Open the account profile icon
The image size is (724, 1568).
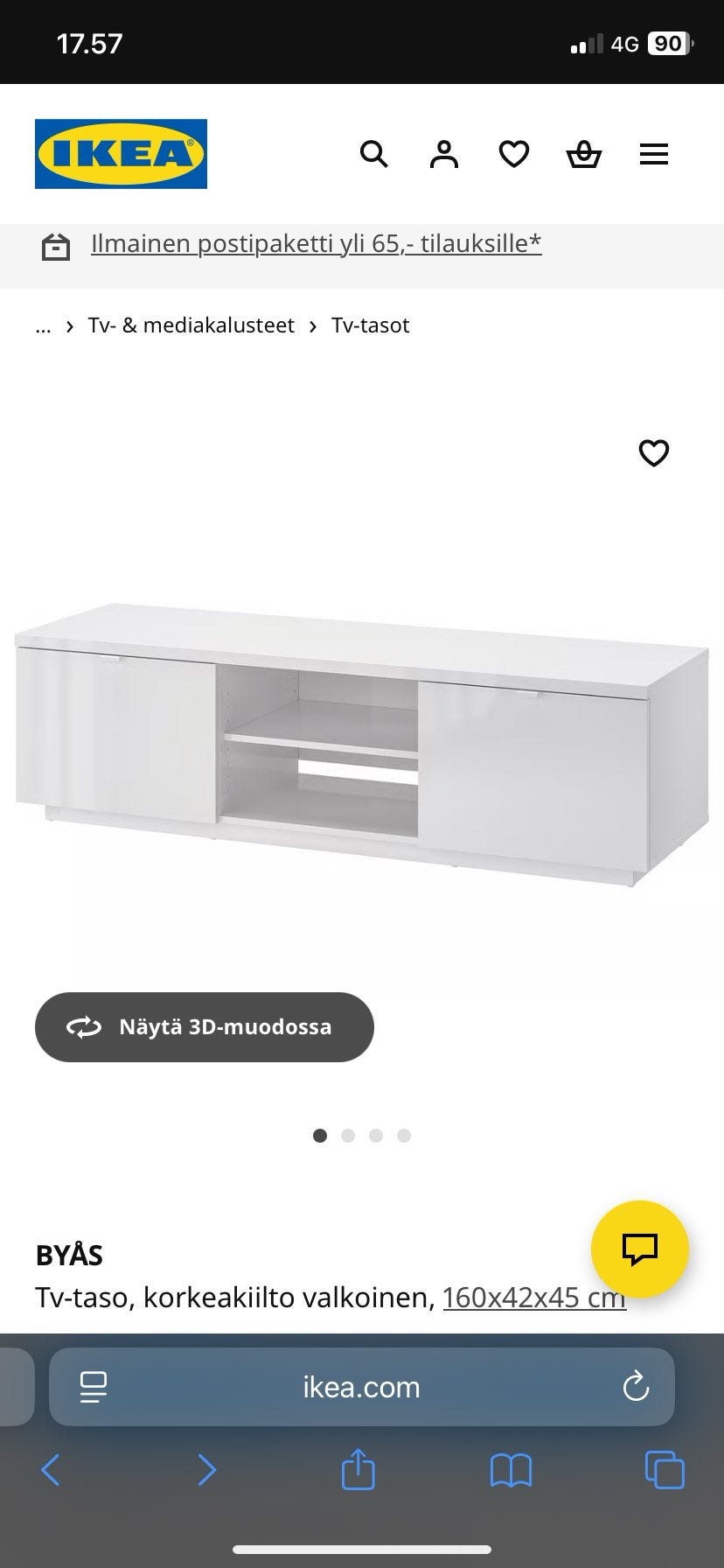click(444, 154)
